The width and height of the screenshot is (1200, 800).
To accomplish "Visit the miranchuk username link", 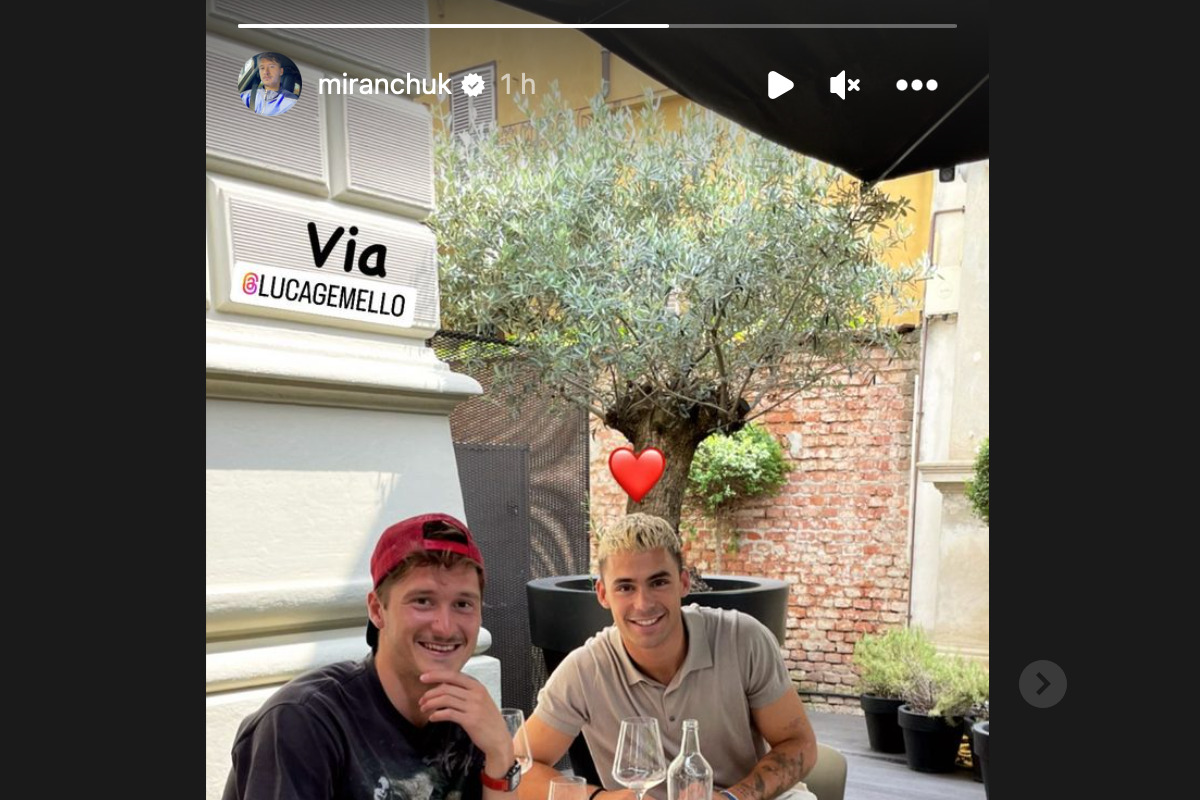I will (x=384, y=85).
